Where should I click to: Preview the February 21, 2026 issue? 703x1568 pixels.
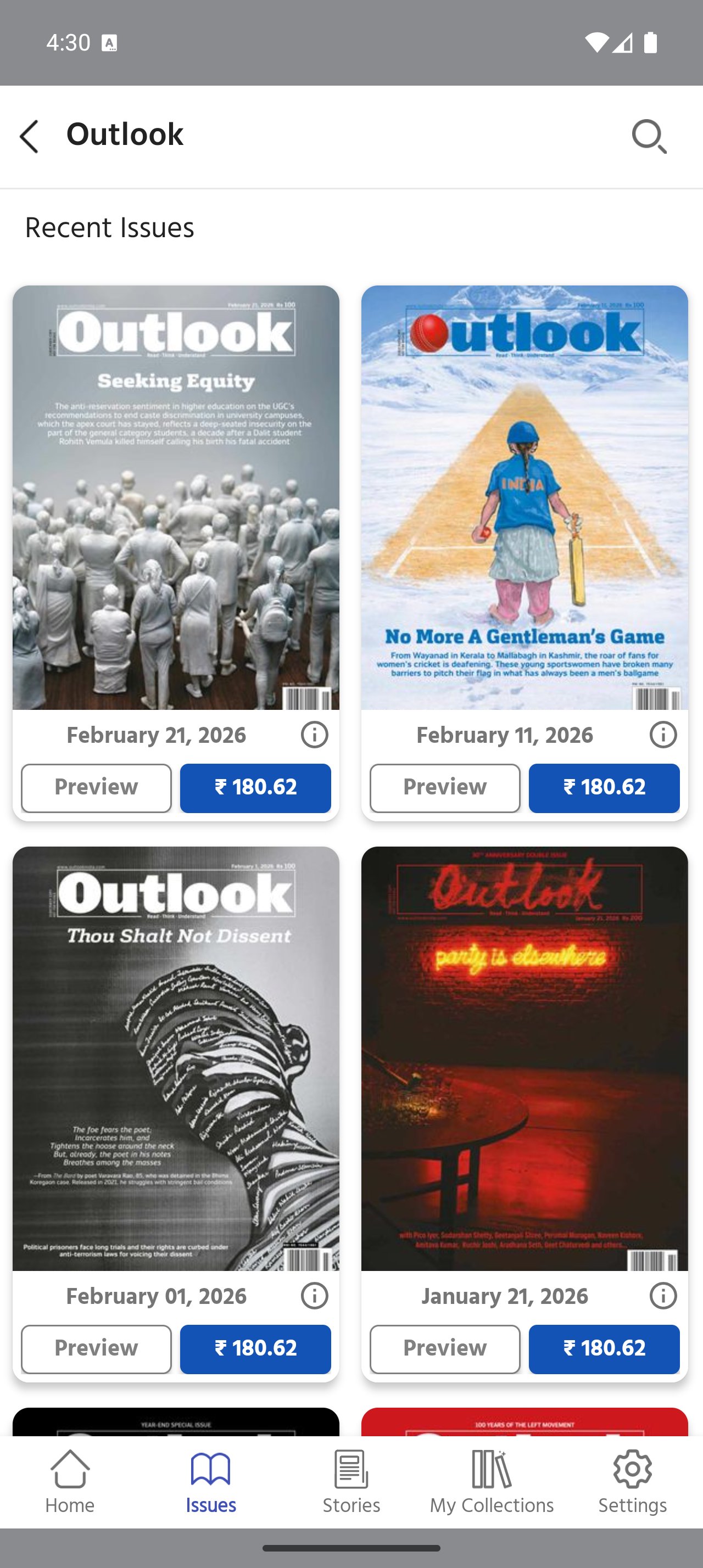(x=96, y=788)
